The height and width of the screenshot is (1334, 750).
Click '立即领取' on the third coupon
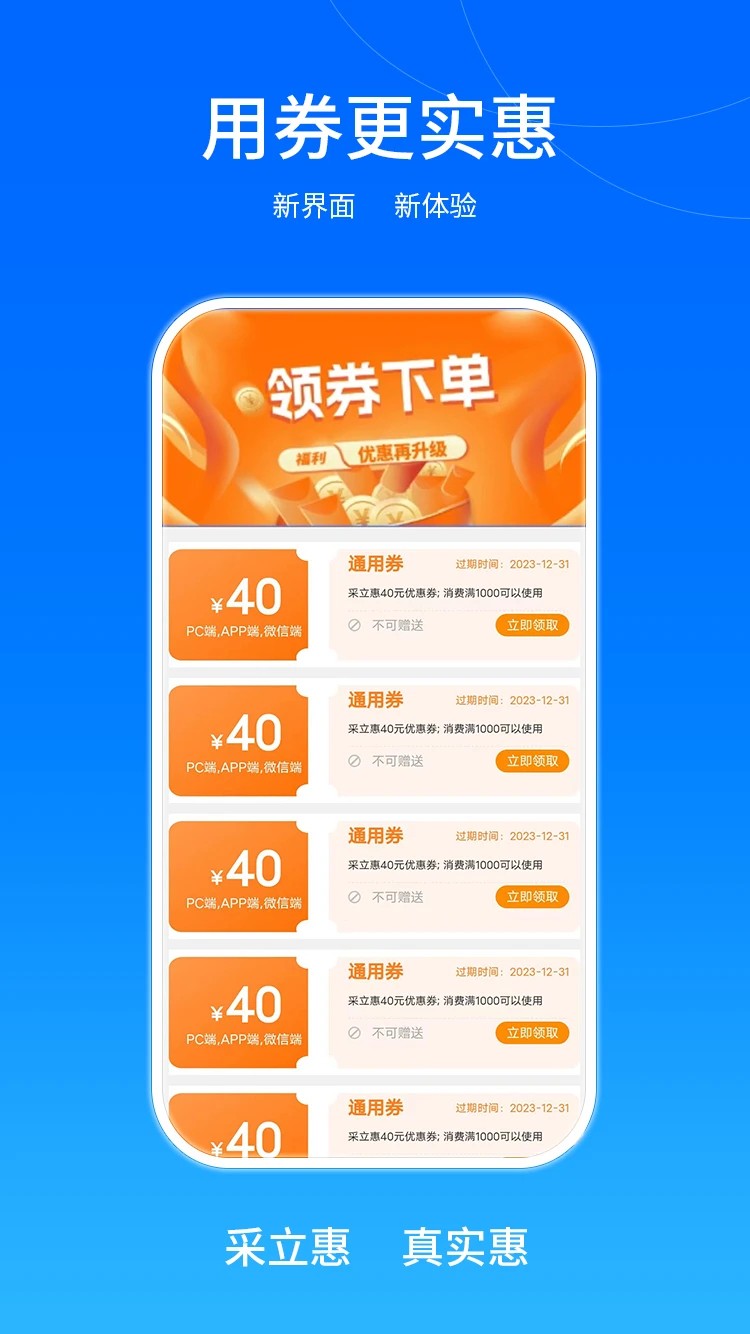pyautogui.click(x=531, y=897)
